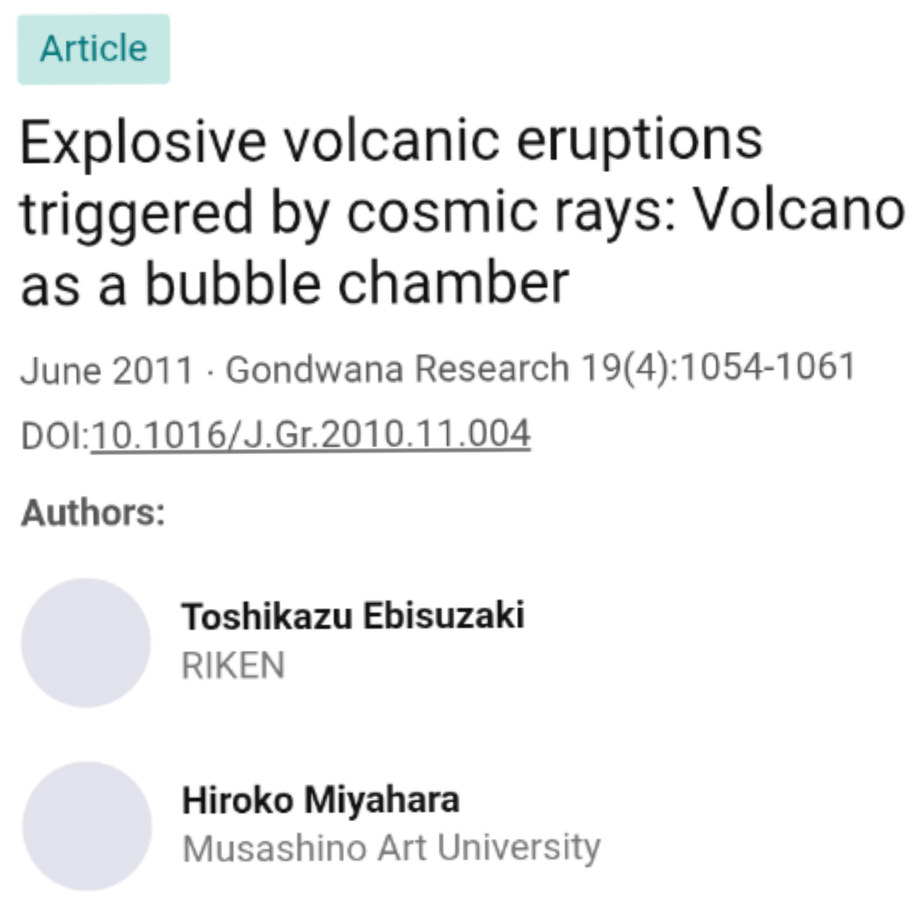The height and width of the screenshot is (920, 920).
Task: View Hiroko Miyahara's author profile
Action: (x=320, y=799)
